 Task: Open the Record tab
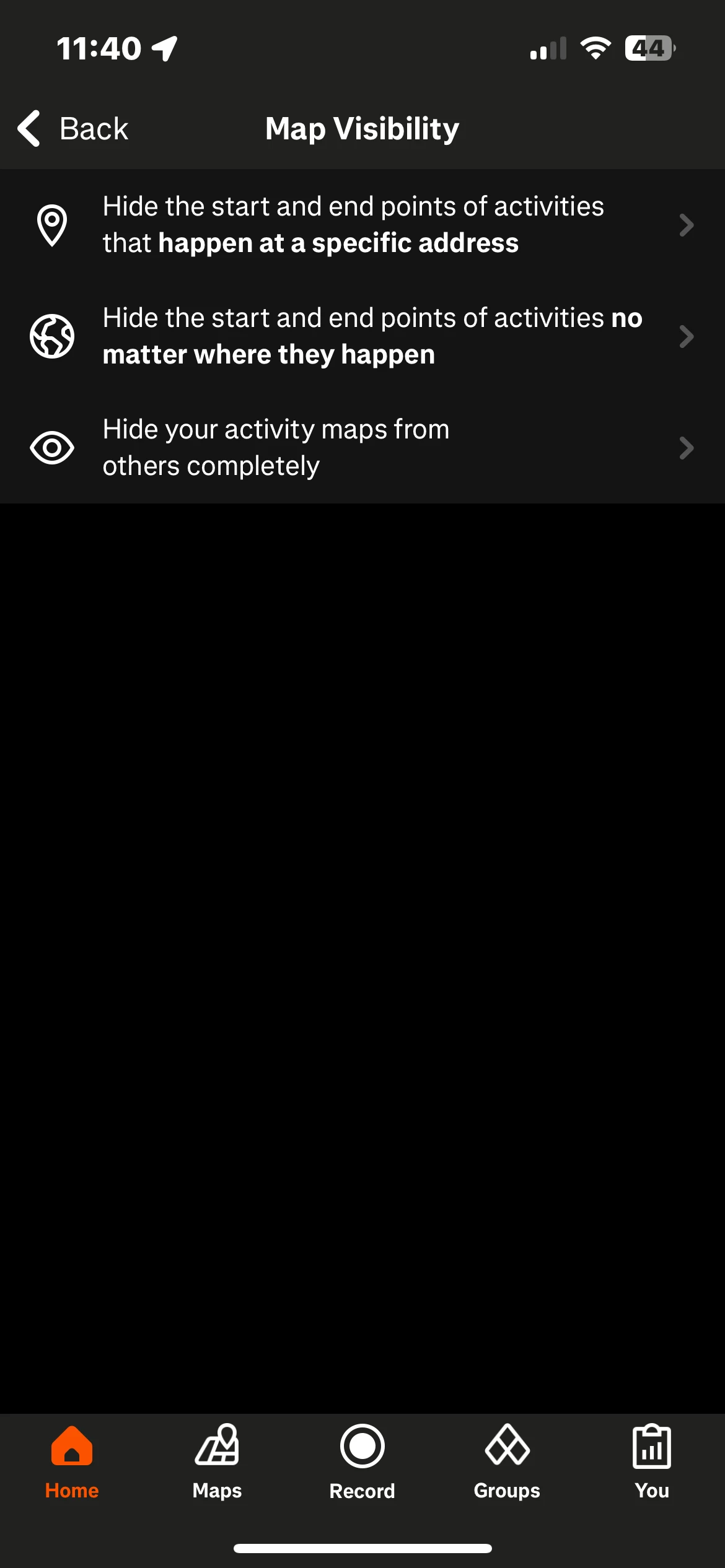tap(362, 1463)
